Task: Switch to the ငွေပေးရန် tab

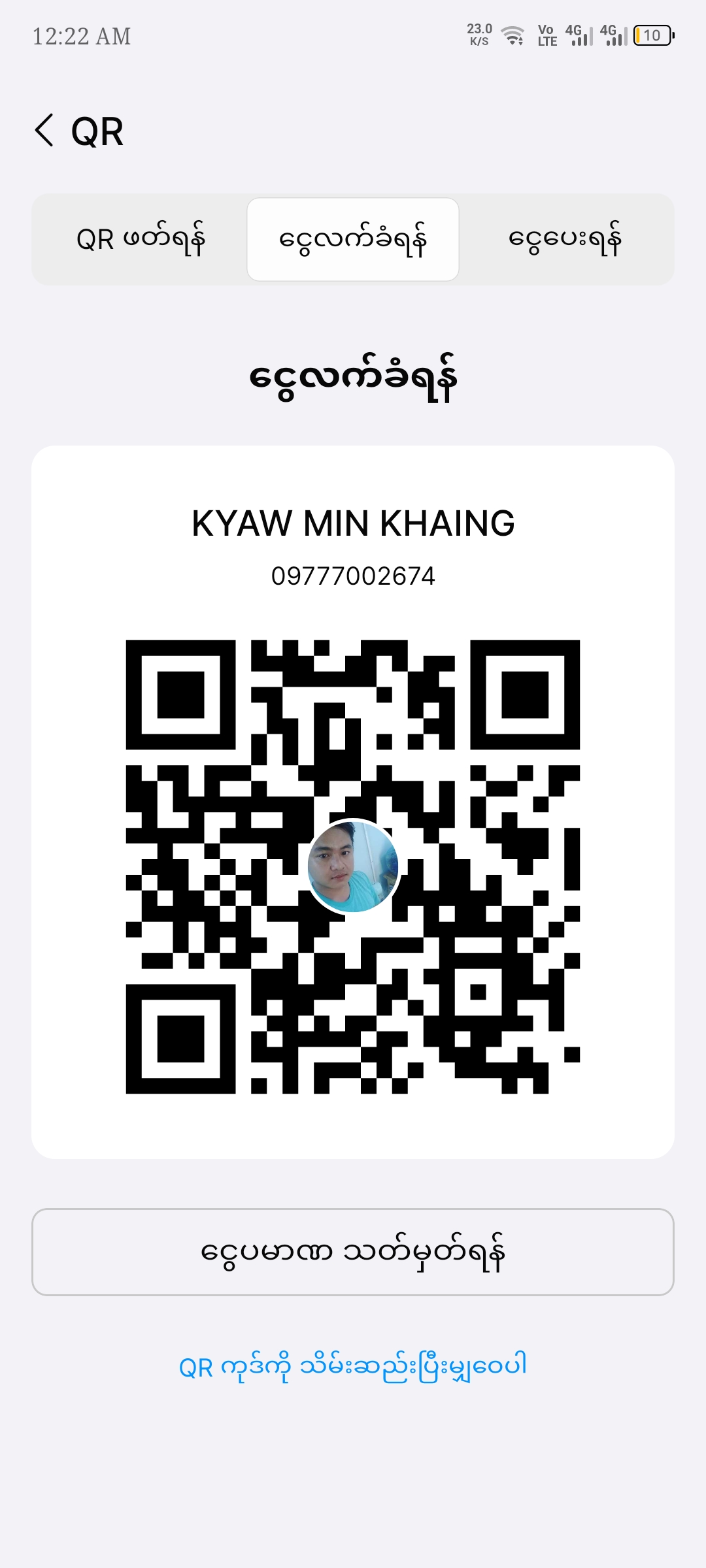Action: 565,239
